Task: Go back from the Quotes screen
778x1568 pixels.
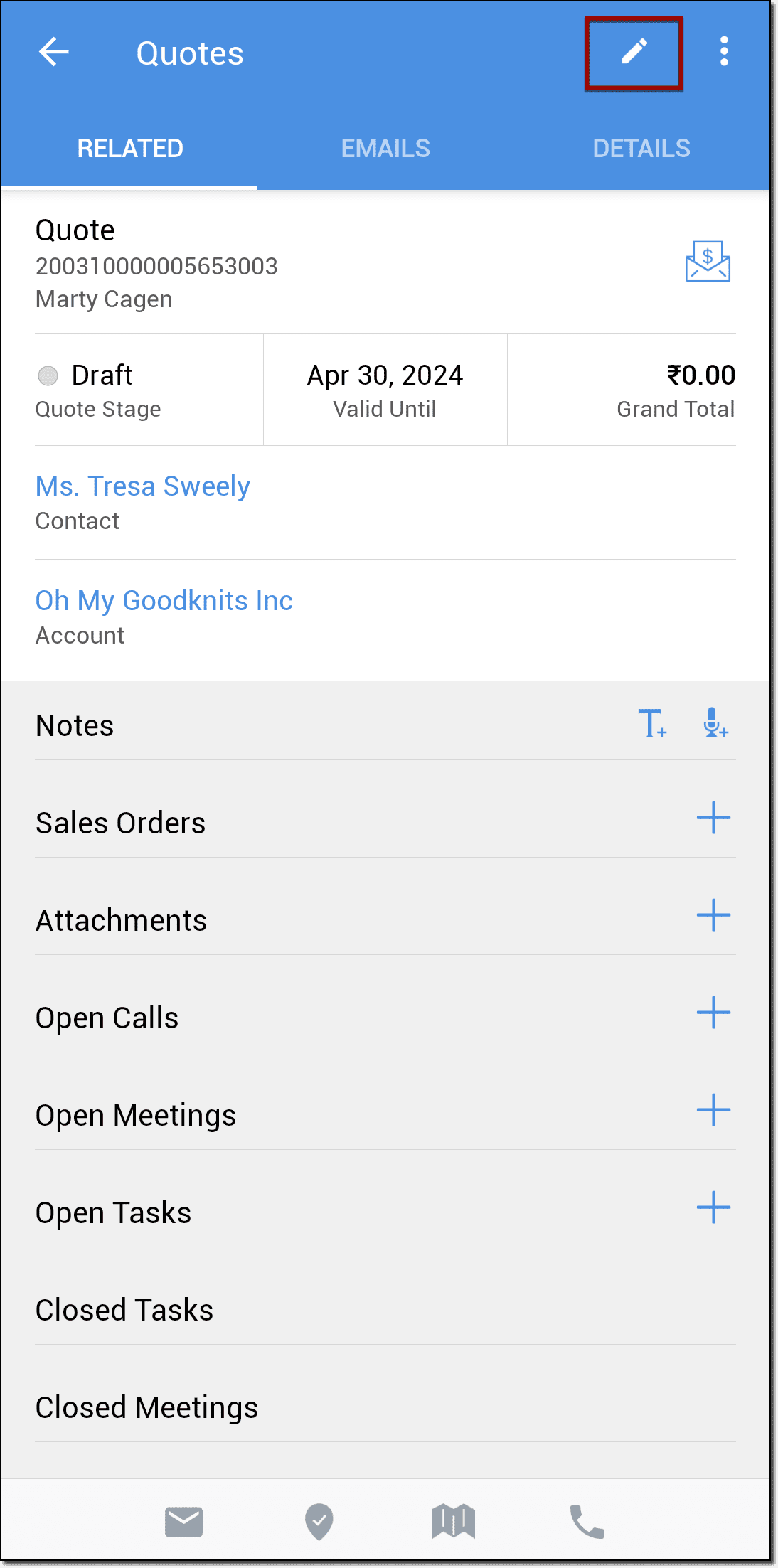Action: [54, 53]
